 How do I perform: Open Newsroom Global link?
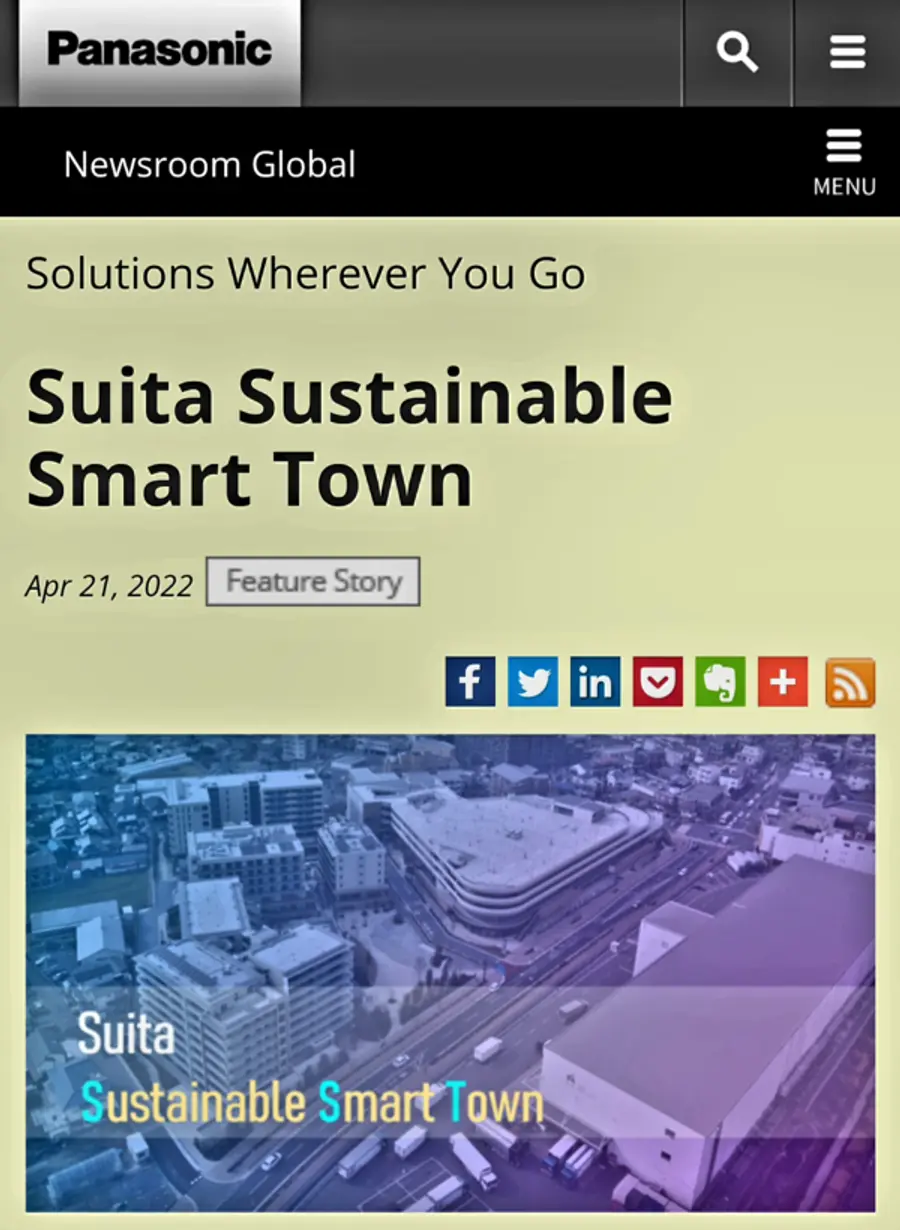209,164
